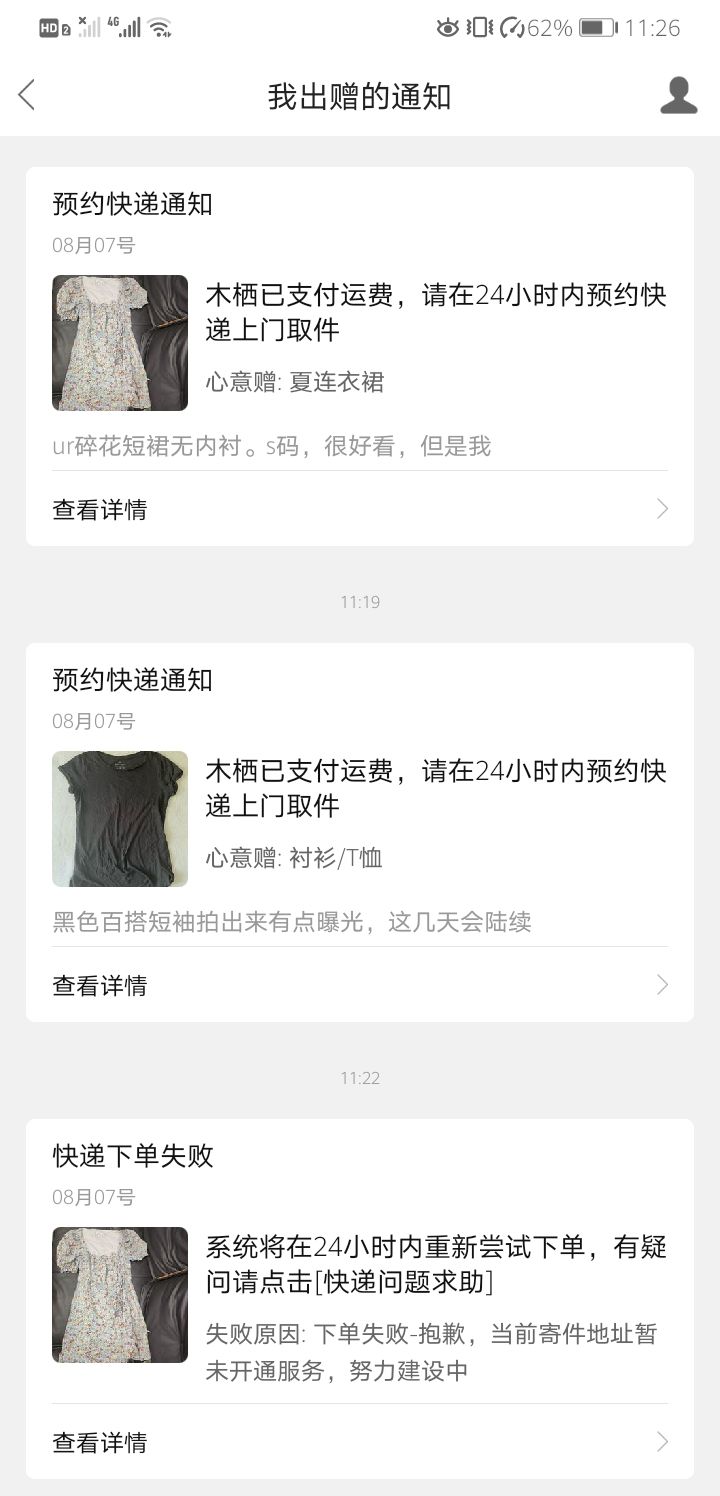720x1496 pixels.
Task: Go back from 我出赠的通知 page
Action: 27,96
